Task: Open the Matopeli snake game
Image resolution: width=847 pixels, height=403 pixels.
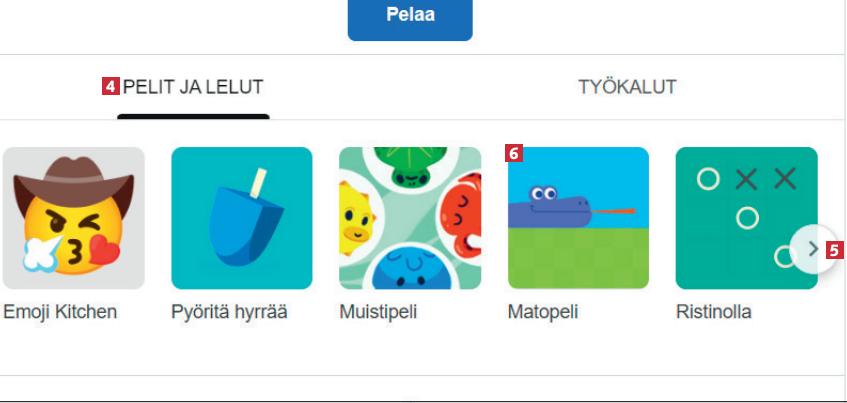Action: pos(578,218)
